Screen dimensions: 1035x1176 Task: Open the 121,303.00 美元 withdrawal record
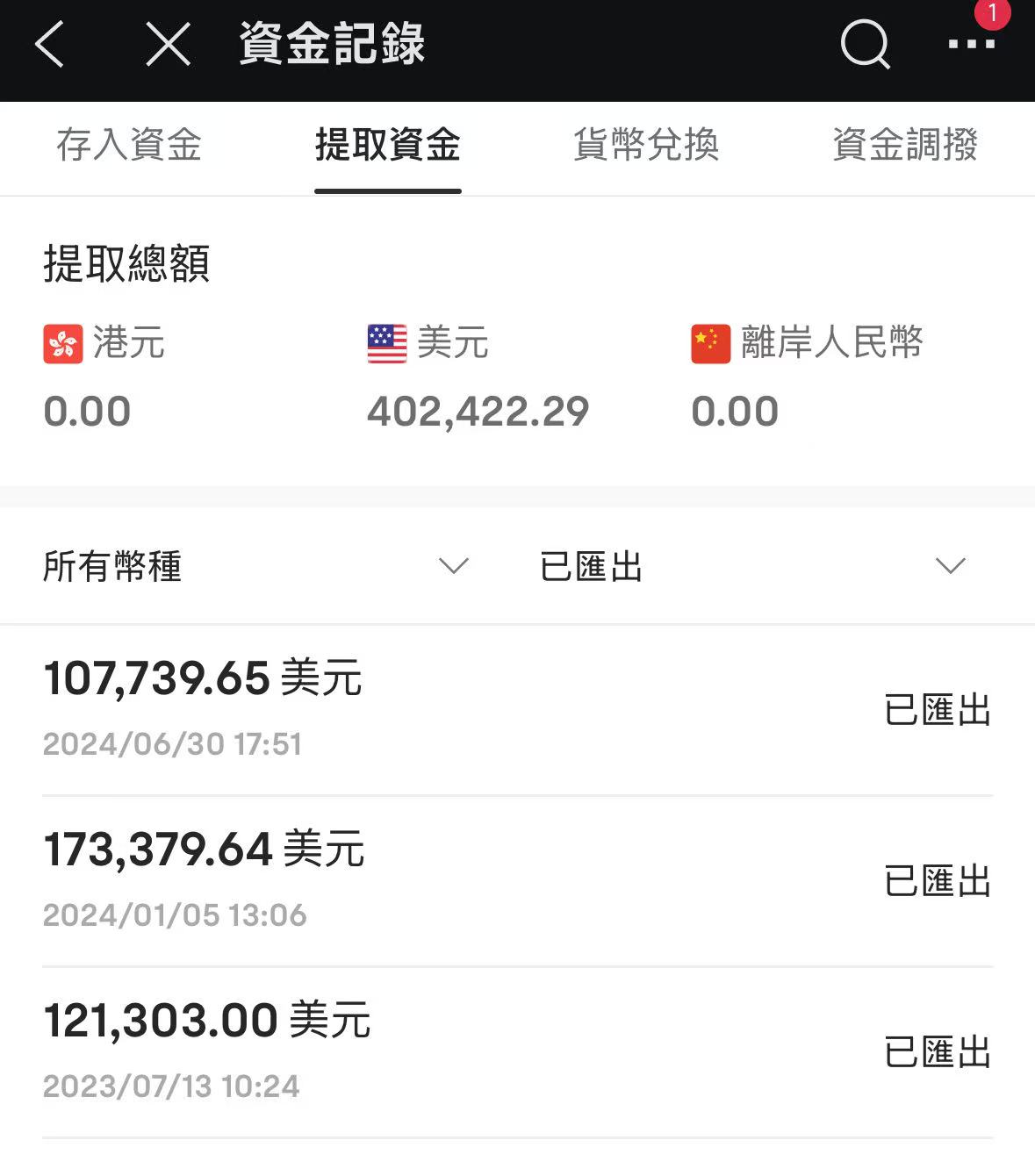click(517, 1051)
